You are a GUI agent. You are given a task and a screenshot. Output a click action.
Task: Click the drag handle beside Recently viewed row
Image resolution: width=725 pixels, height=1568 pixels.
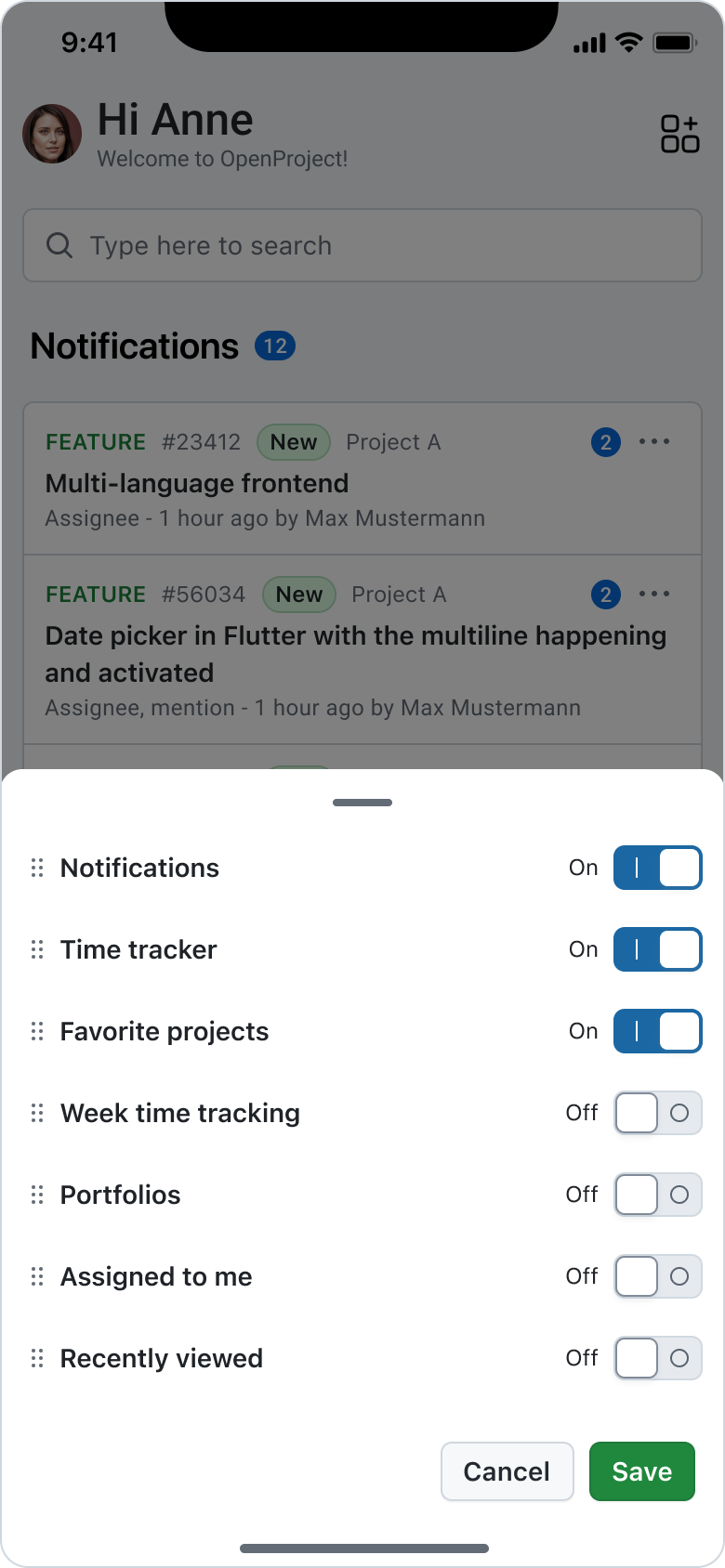click(x=37, y=1358)
